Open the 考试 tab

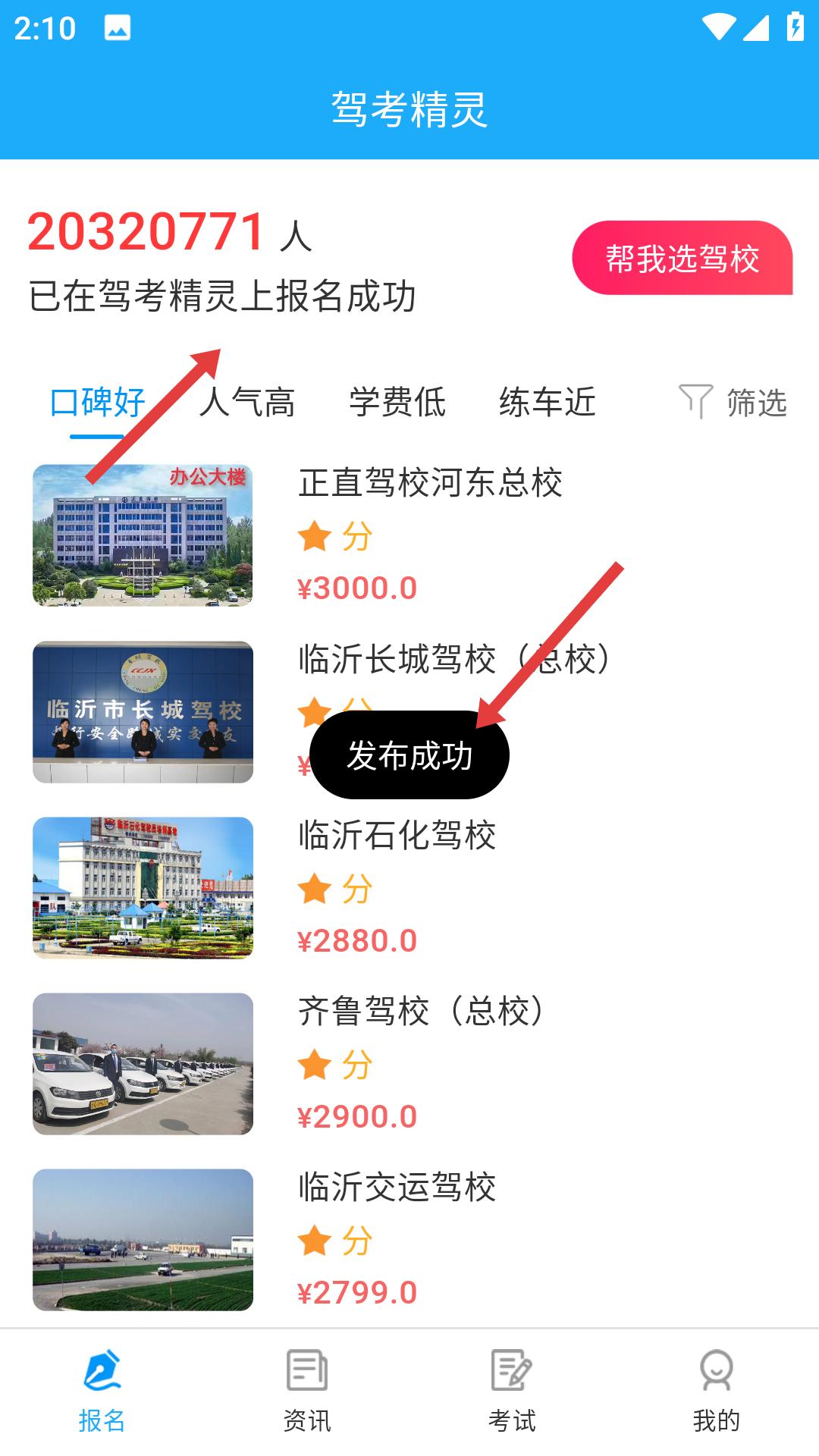512,1392
